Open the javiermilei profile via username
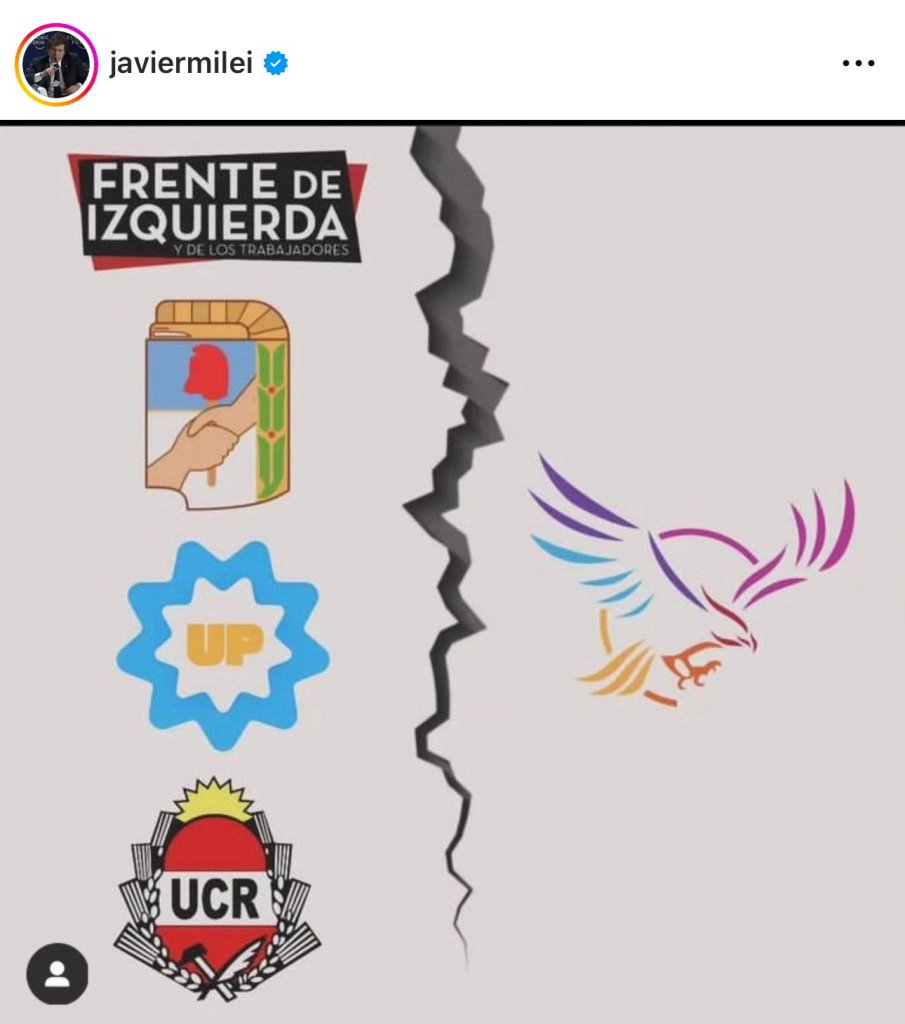This screenshot has height=1024, width=905. pyautogui.click(x=183, y=64)
